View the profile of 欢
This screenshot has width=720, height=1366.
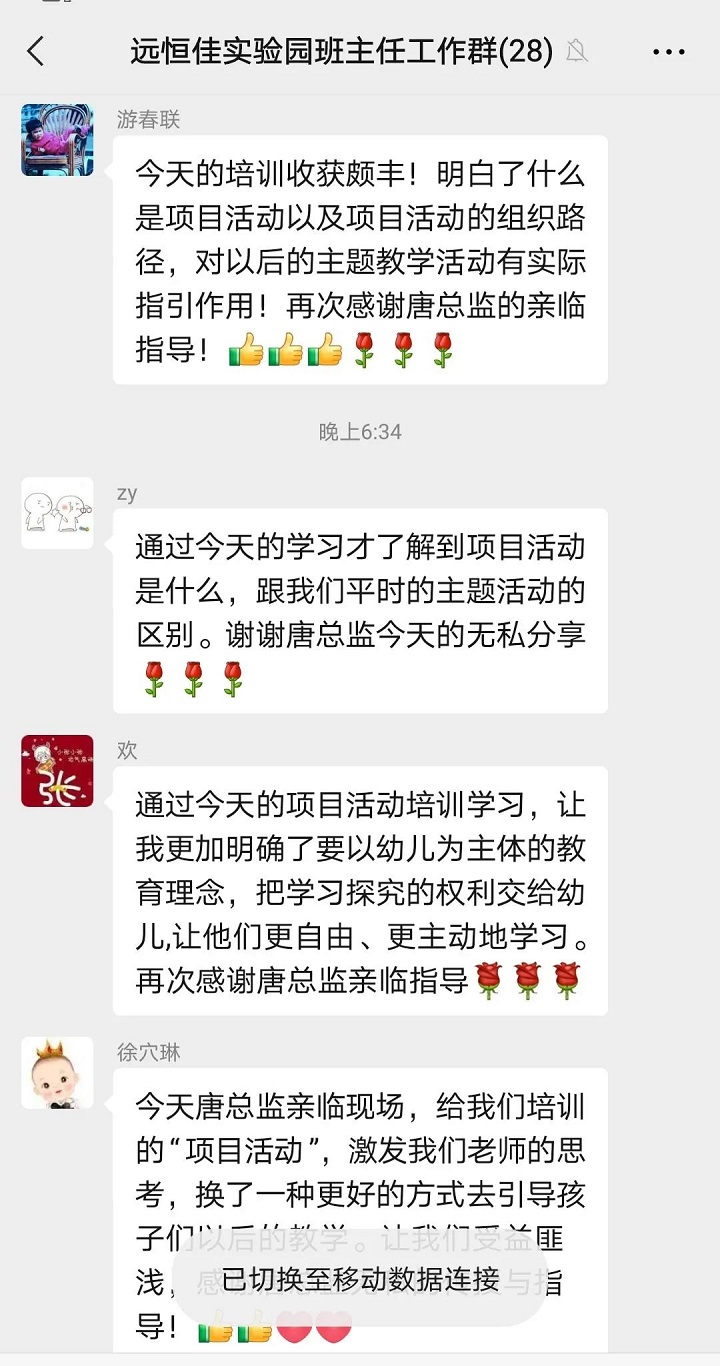[x=57, y=771]
